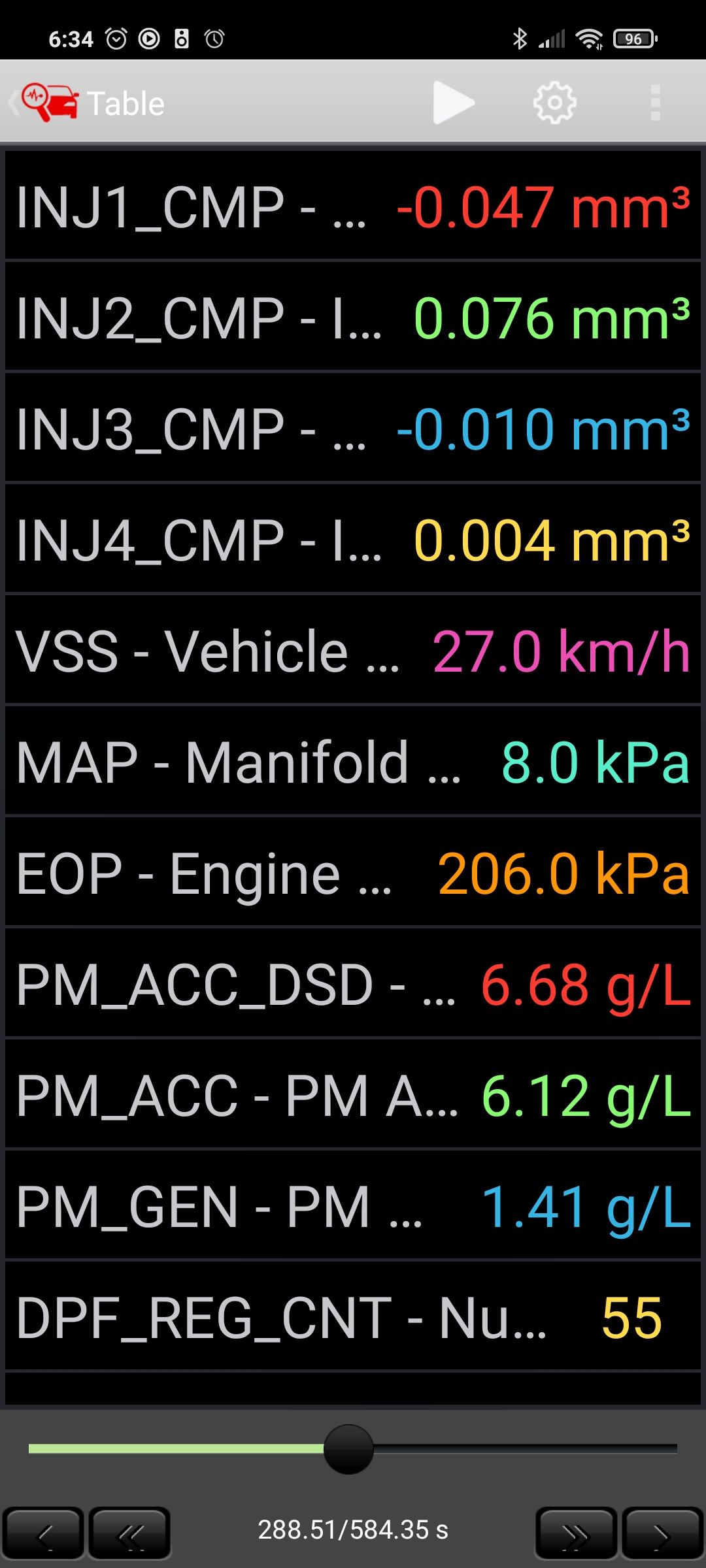Screen dimensions: 706x1568
Task: Rewind with the double left arrow
Action: (x=129, y=1533)
